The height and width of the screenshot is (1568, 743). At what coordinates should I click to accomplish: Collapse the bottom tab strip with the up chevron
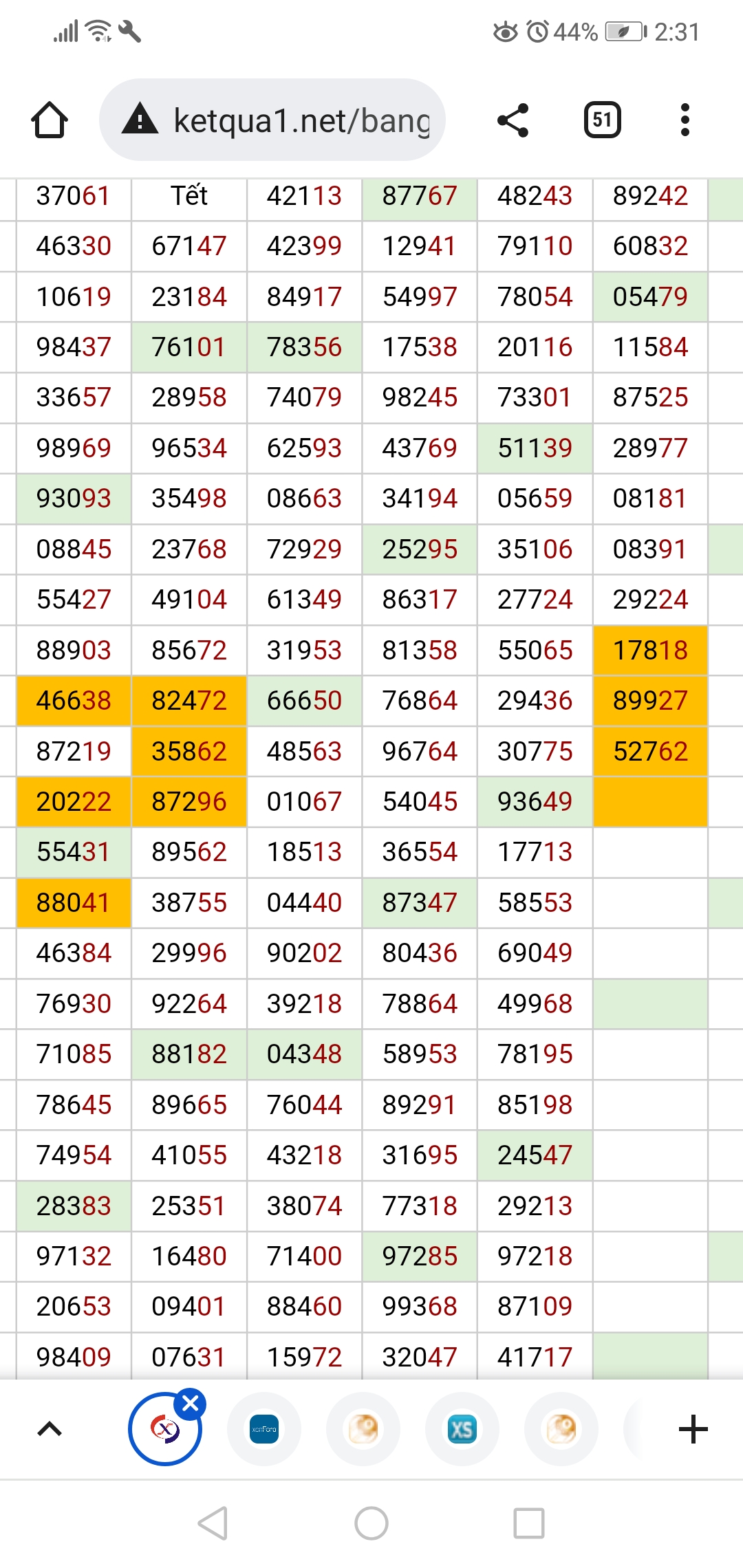pyautogui.click(x=50, y=1429)
